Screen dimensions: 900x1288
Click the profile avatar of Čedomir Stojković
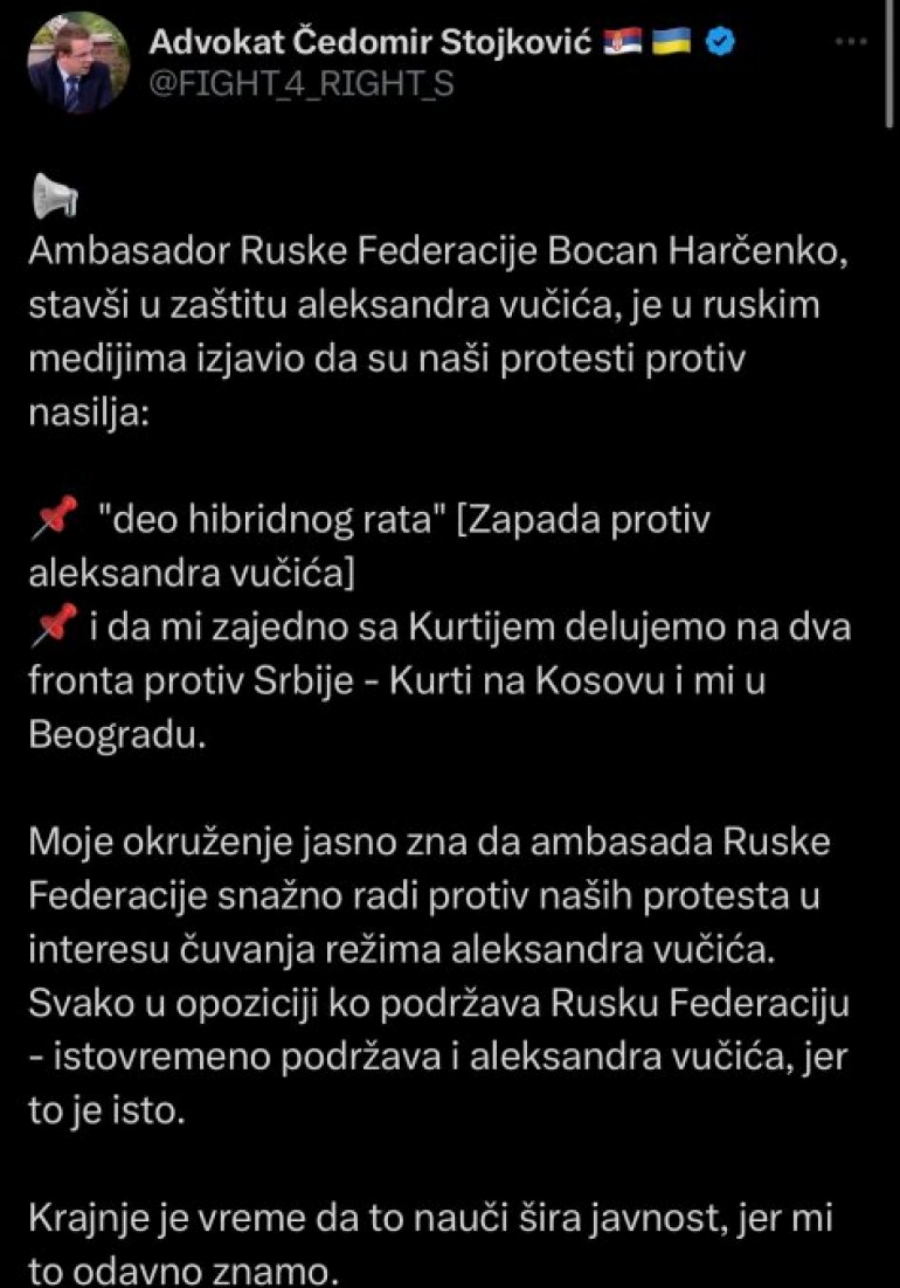(x=76, y=59)
